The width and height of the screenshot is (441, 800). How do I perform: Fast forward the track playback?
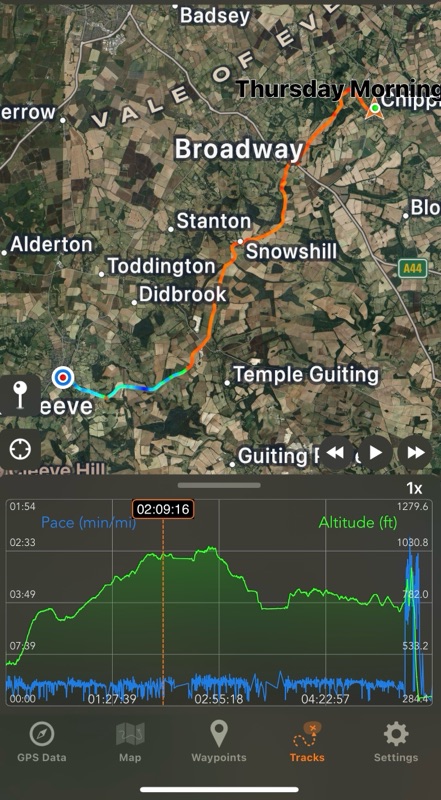[415, 453]
